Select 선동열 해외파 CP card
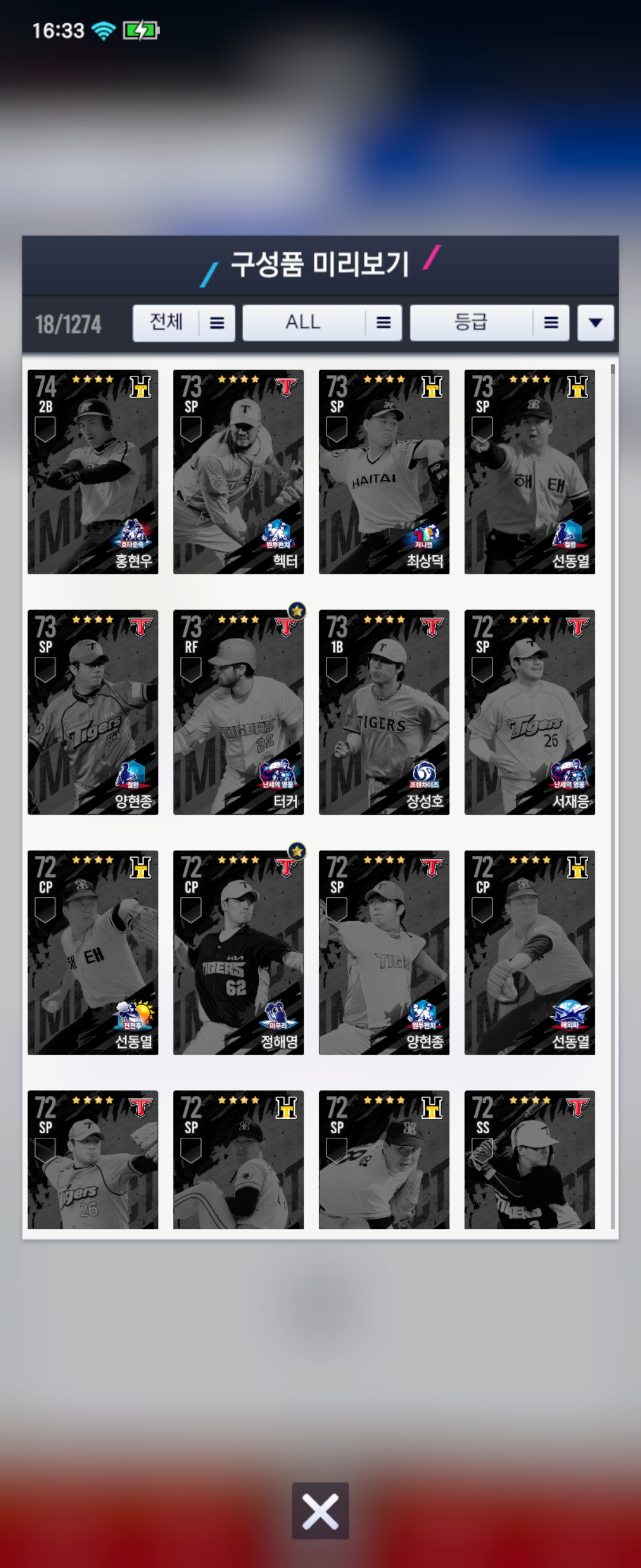The width and height of the screenshot is (641, 1568). click(529, 952)
